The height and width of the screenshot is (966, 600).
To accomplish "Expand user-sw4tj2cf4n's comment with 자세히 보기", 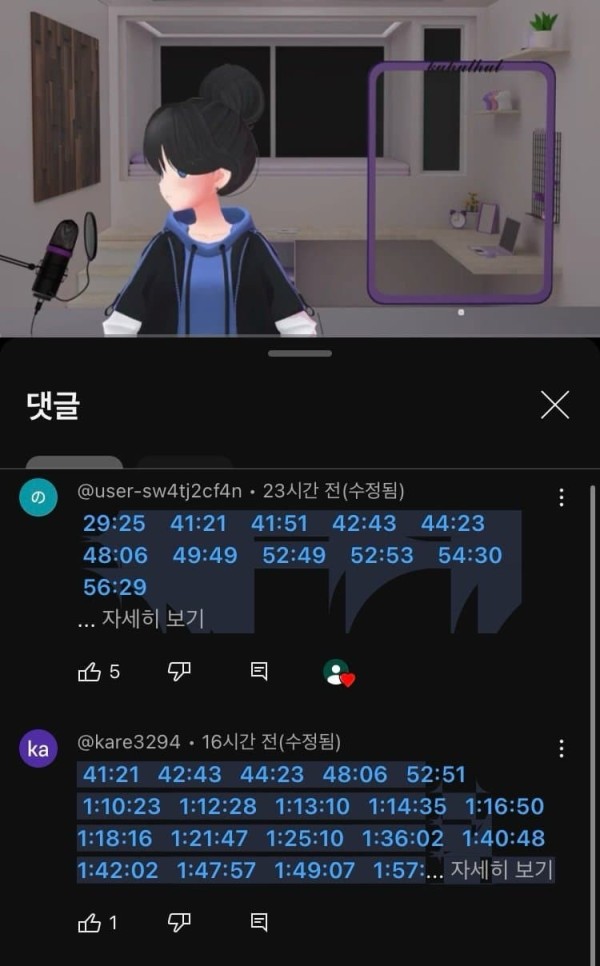I will 152,619.
